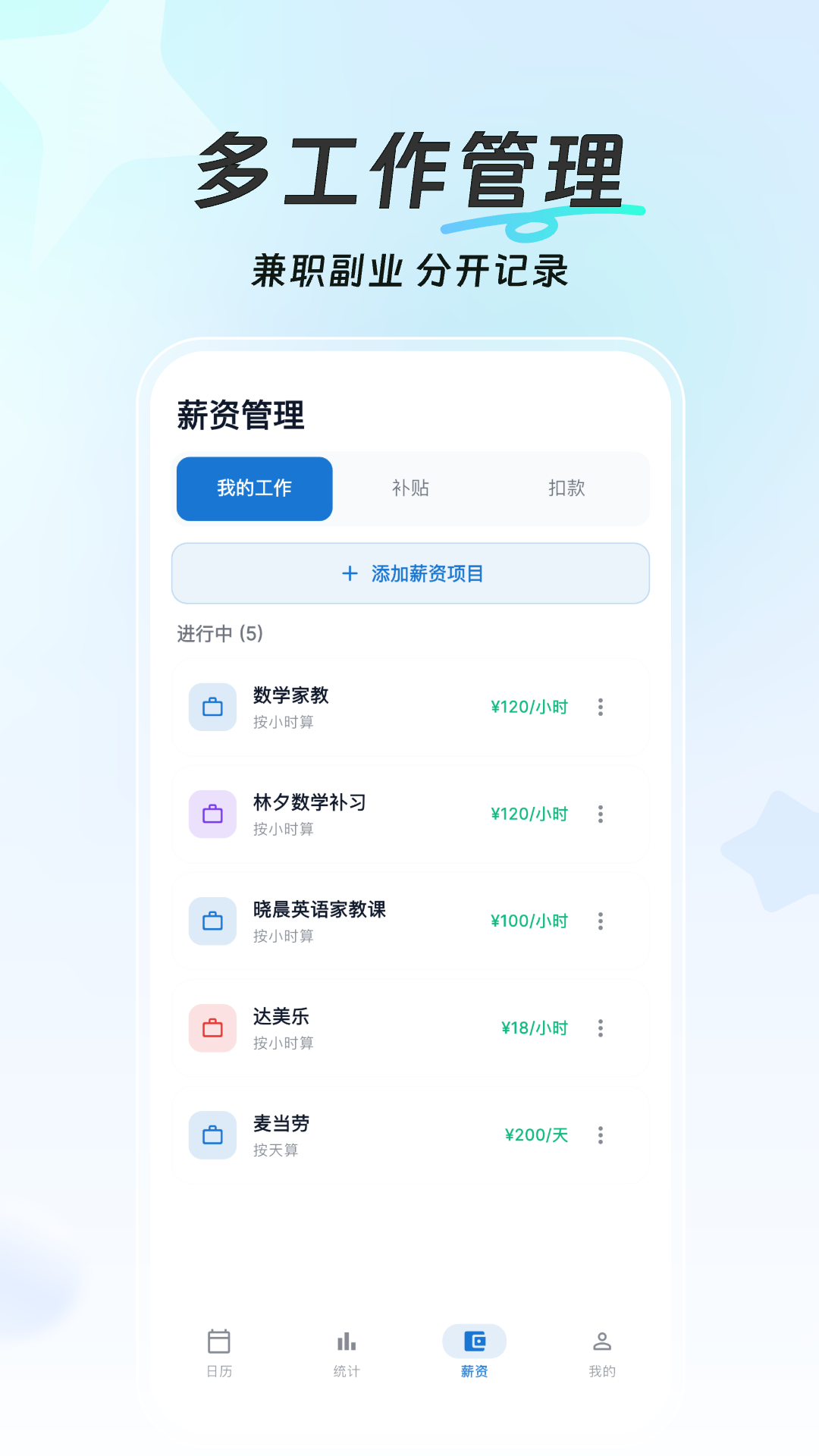Image resolution: width=819 pixels, height=1456 pixels.
Task: Click the purple briefcase icon for 林夕数学补习
Action: pos(212,814)
